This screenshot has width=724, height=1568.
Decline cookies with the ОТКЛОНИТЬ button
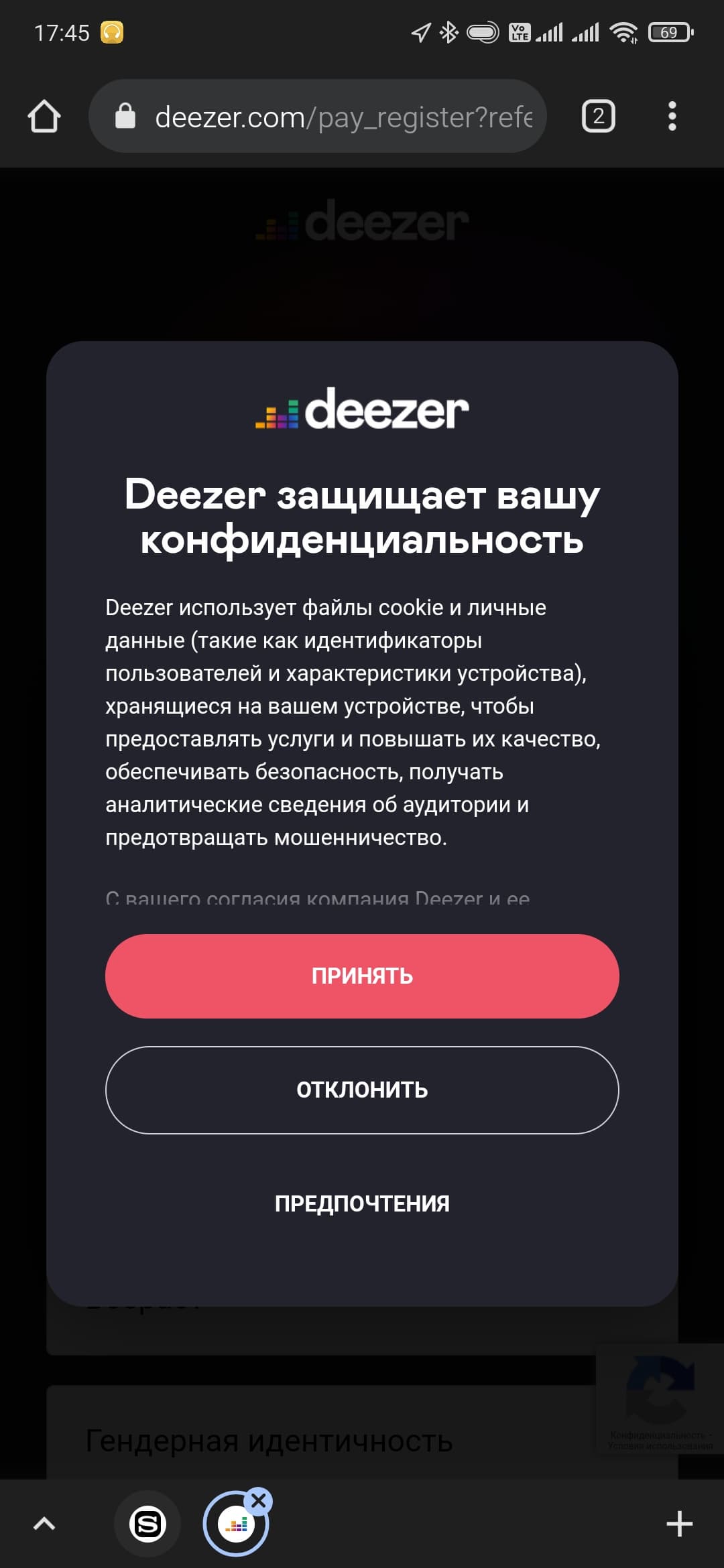click(x=362, y=1090)
